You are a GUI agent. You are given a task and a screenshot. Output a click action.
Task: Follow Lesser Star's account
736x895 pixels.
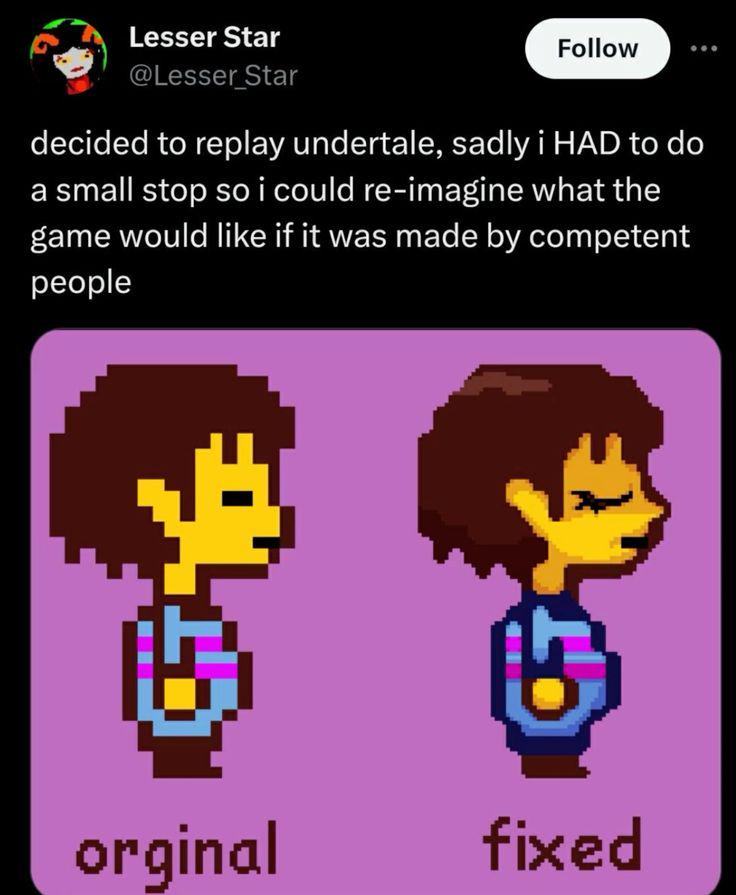click(597, 48)
